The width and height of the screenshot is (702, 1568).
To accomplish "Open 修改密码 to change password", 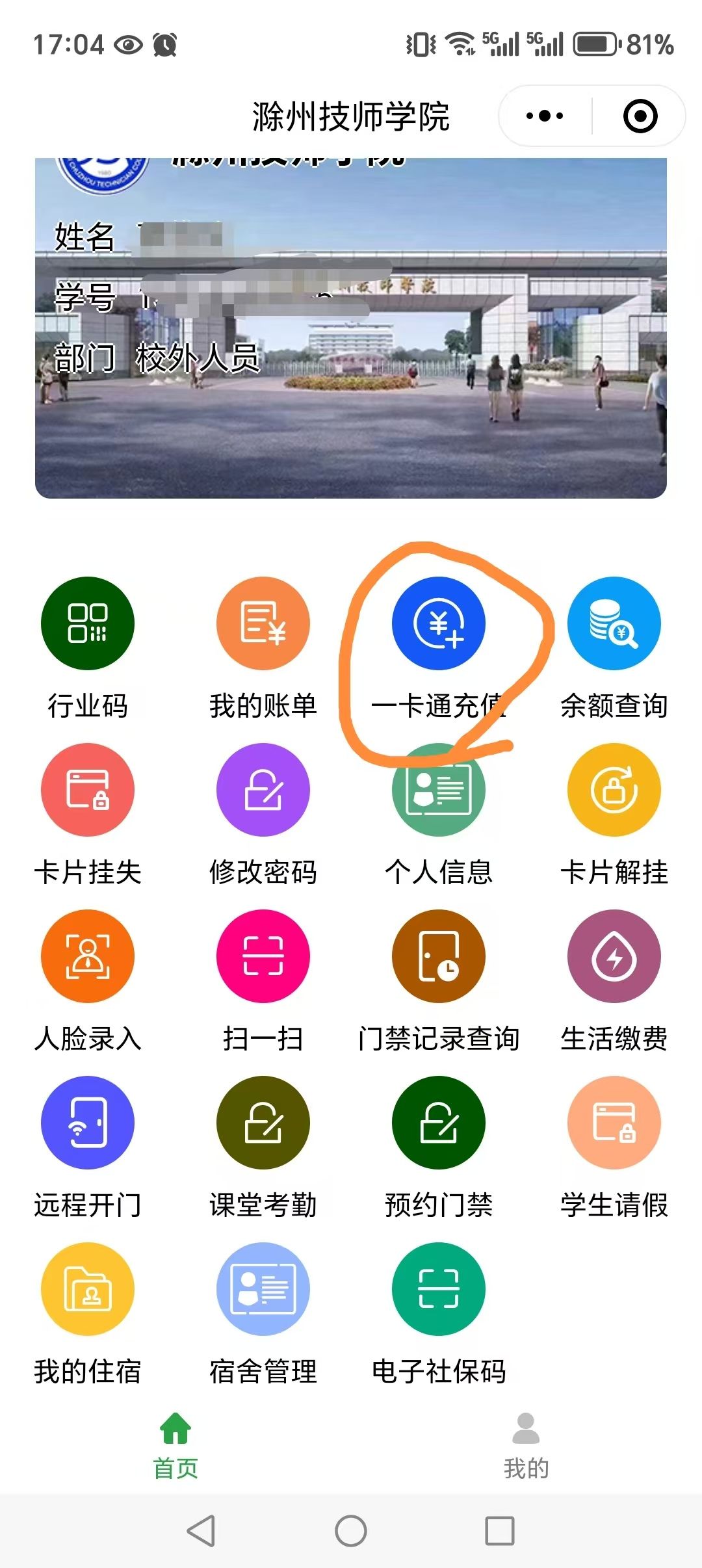I will click(262, 789).
